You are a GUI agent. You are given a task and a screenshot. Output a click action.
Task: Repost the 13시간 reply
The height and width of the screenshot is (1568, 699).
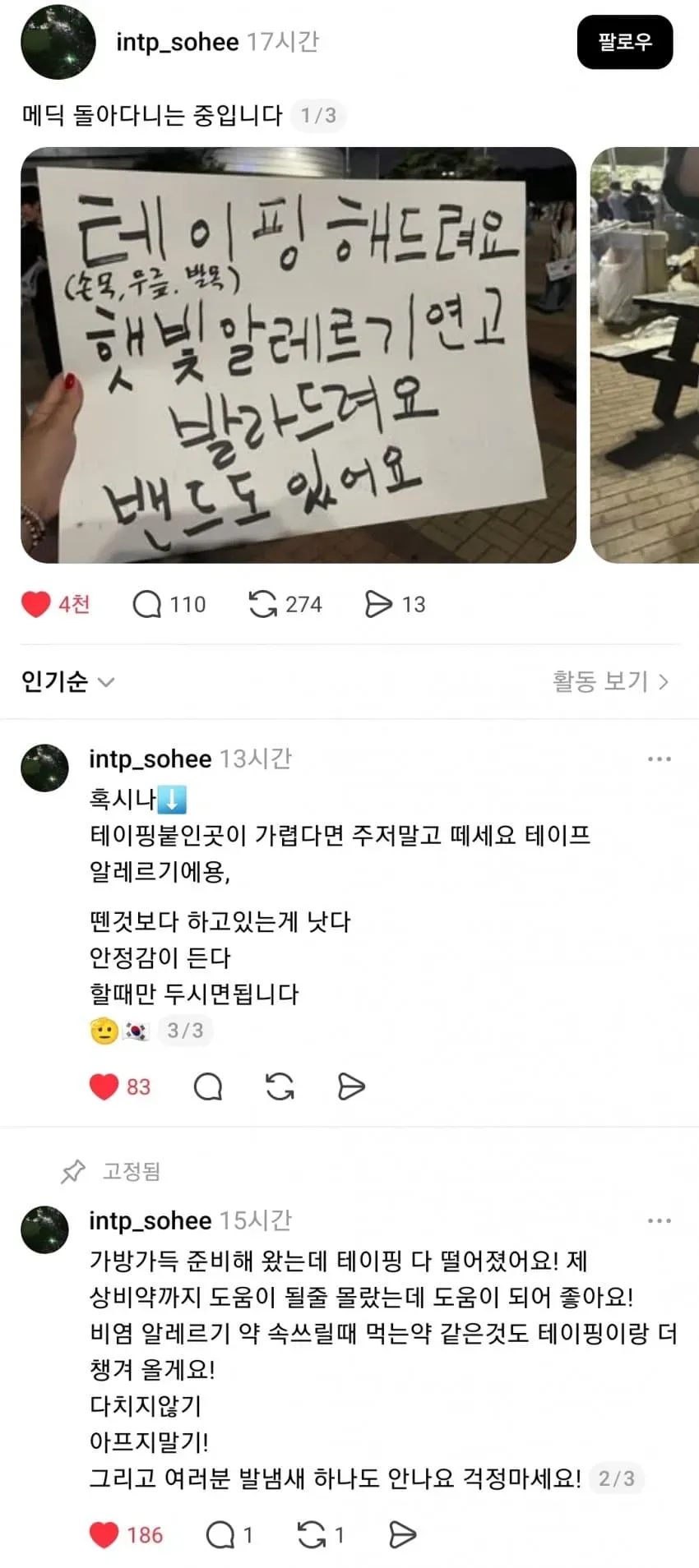tap(280, 1086)
